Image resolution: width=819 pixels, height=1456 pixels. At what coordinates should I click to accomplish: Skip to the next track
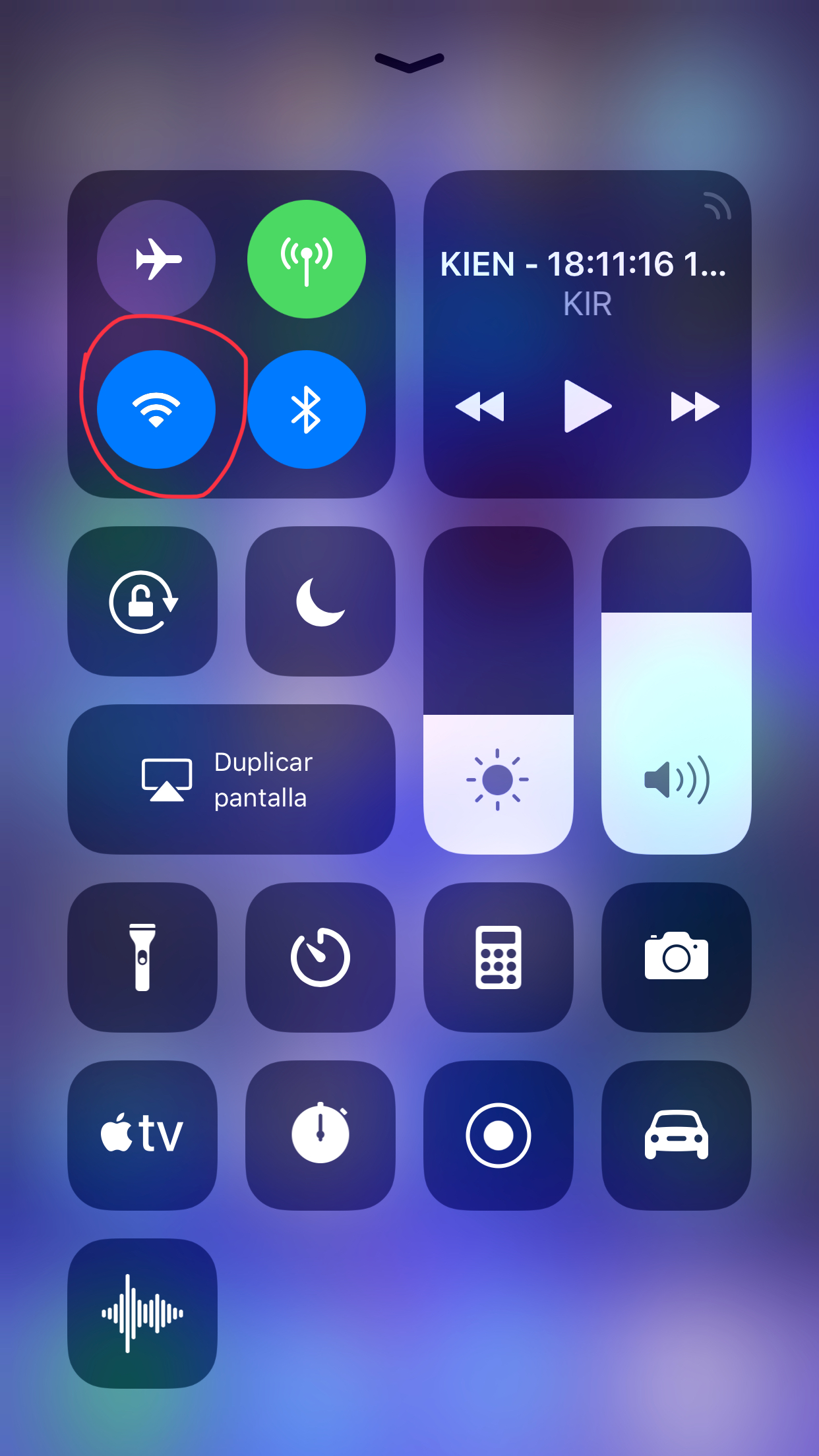coord(694,406)
